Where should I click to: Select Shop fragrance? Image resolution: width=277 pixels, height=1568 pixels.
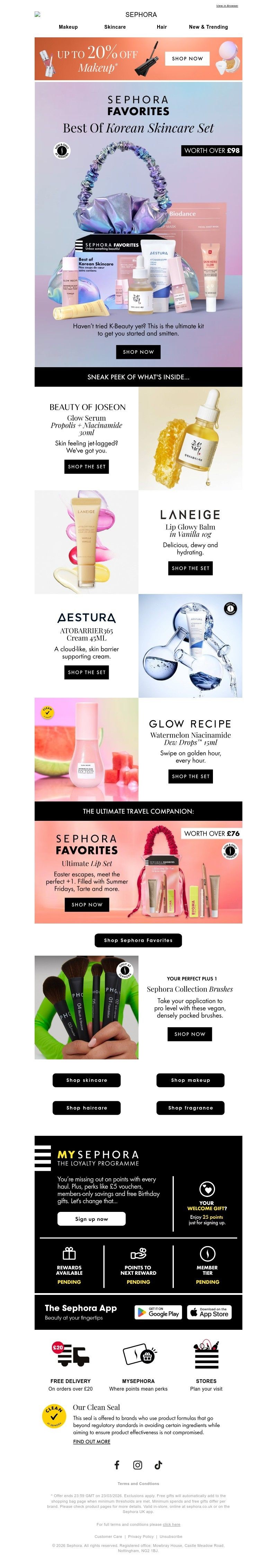[x=190, y=1108]
